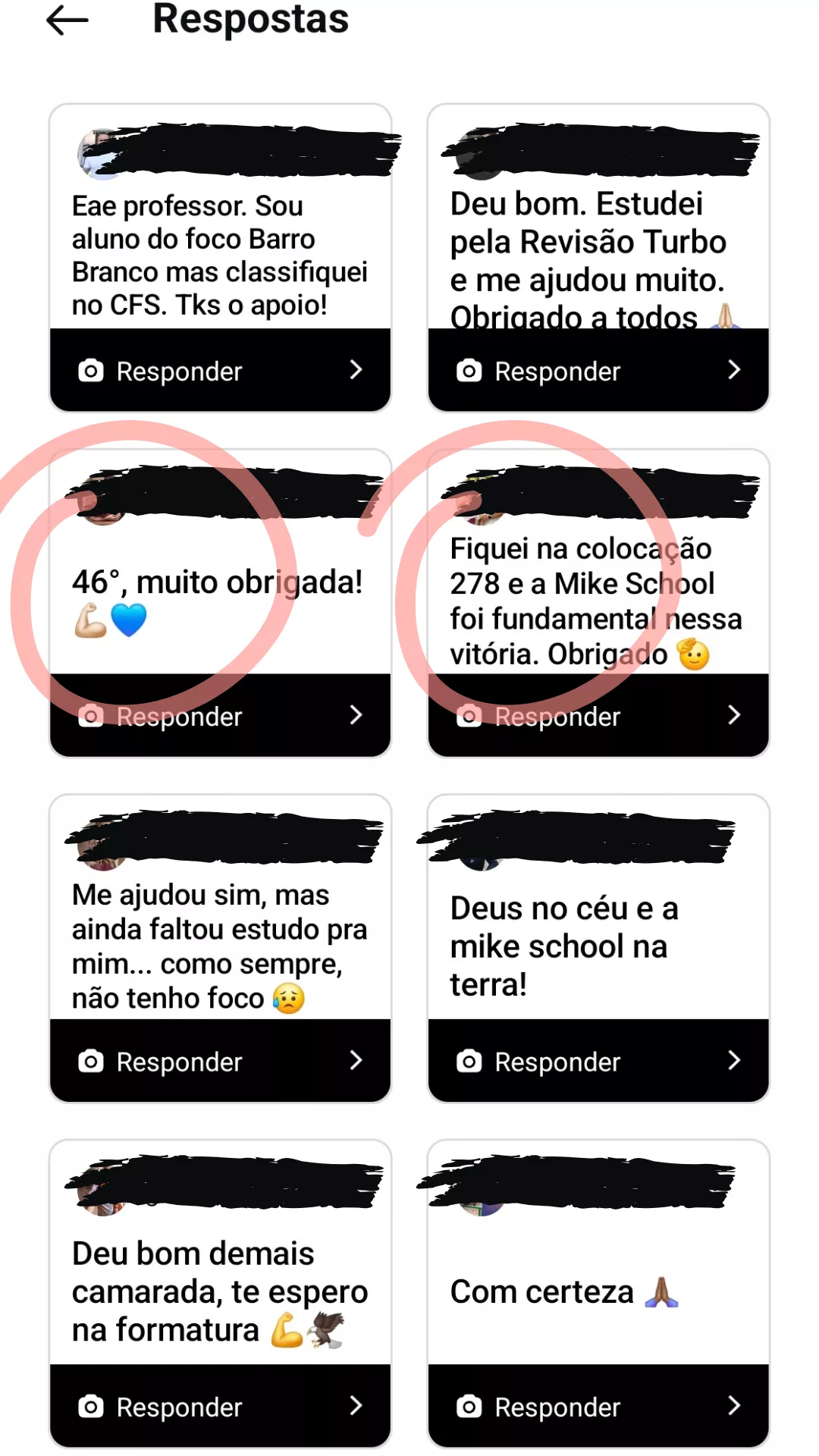Reply to the 'colocação 278' response

598,716
